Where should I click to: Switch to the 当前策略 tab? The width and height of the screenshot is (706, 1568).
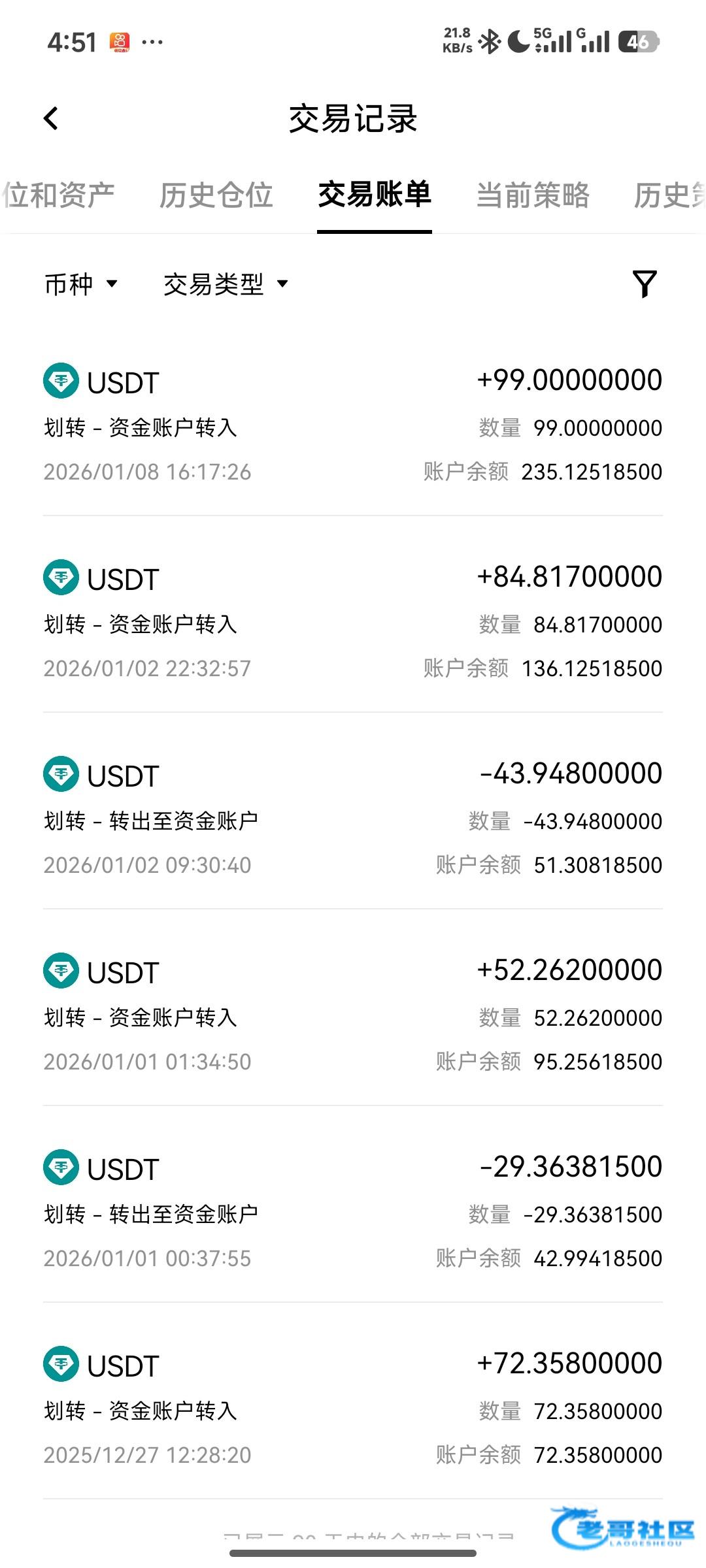tap(533, 195)
